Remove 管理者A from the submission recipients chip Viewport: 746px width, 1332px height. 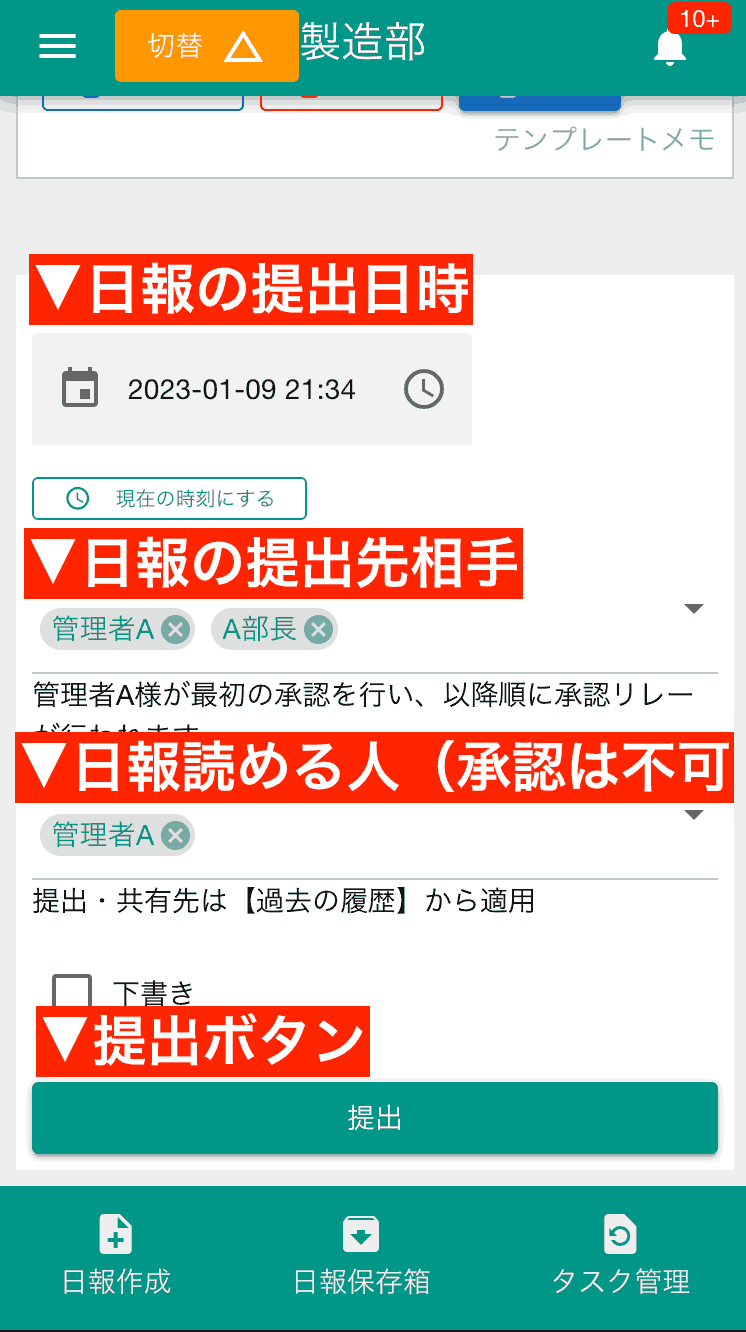175,629
